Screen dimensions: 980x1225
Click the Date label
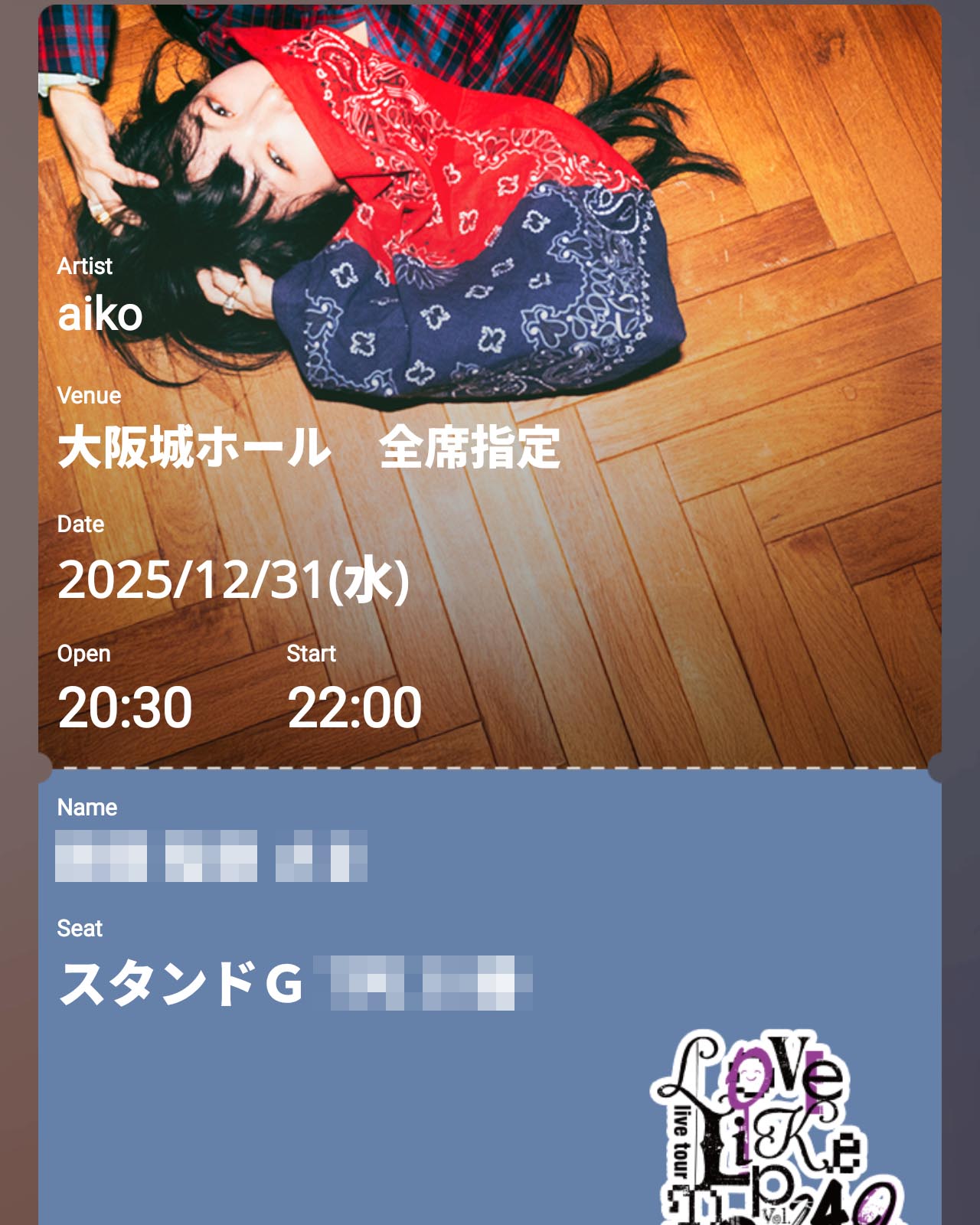[x=80, y=525]
